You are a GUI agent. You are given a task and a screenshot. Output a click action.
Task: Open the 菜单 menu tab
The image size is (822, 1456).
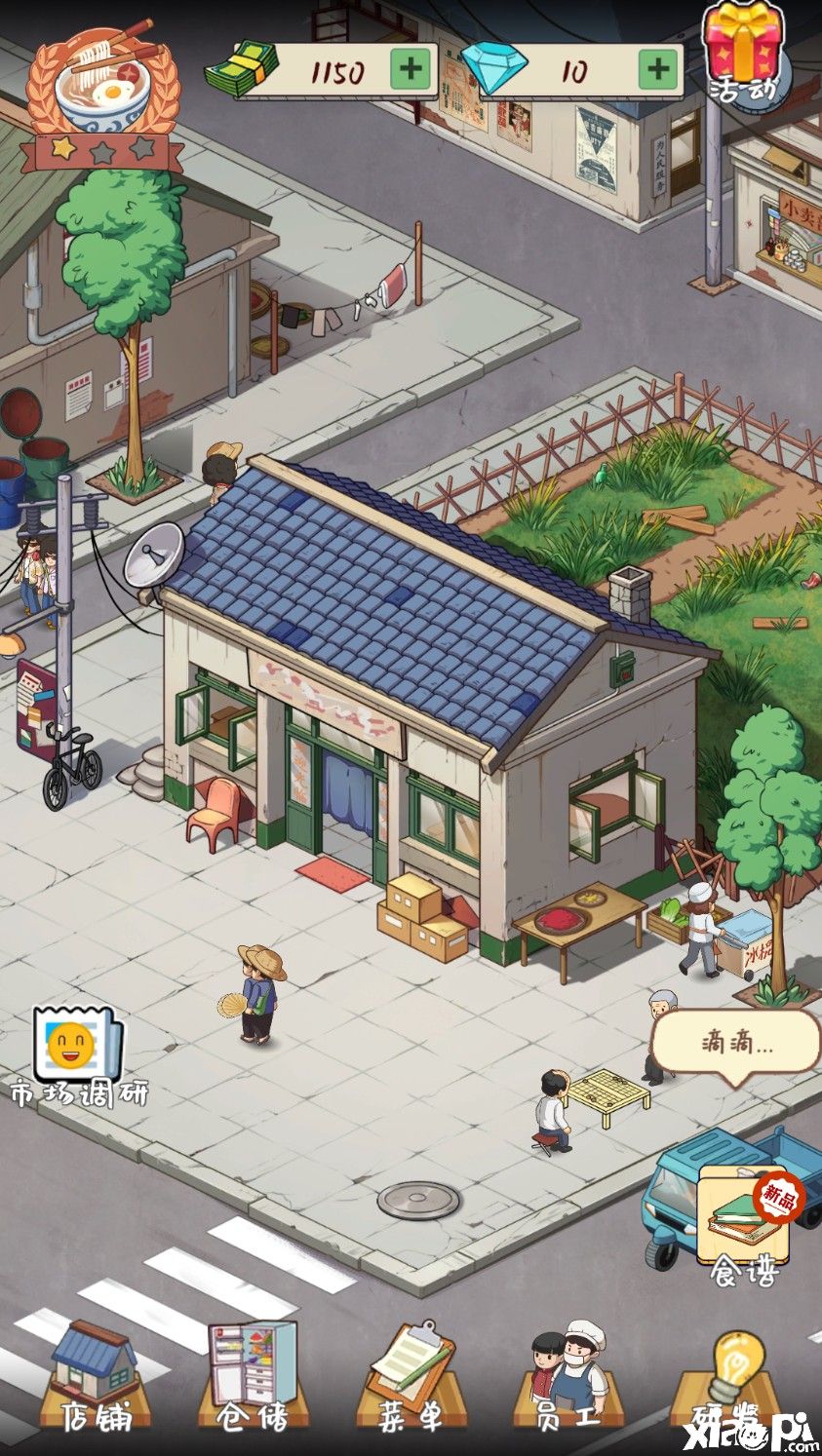pos(411,1374)
